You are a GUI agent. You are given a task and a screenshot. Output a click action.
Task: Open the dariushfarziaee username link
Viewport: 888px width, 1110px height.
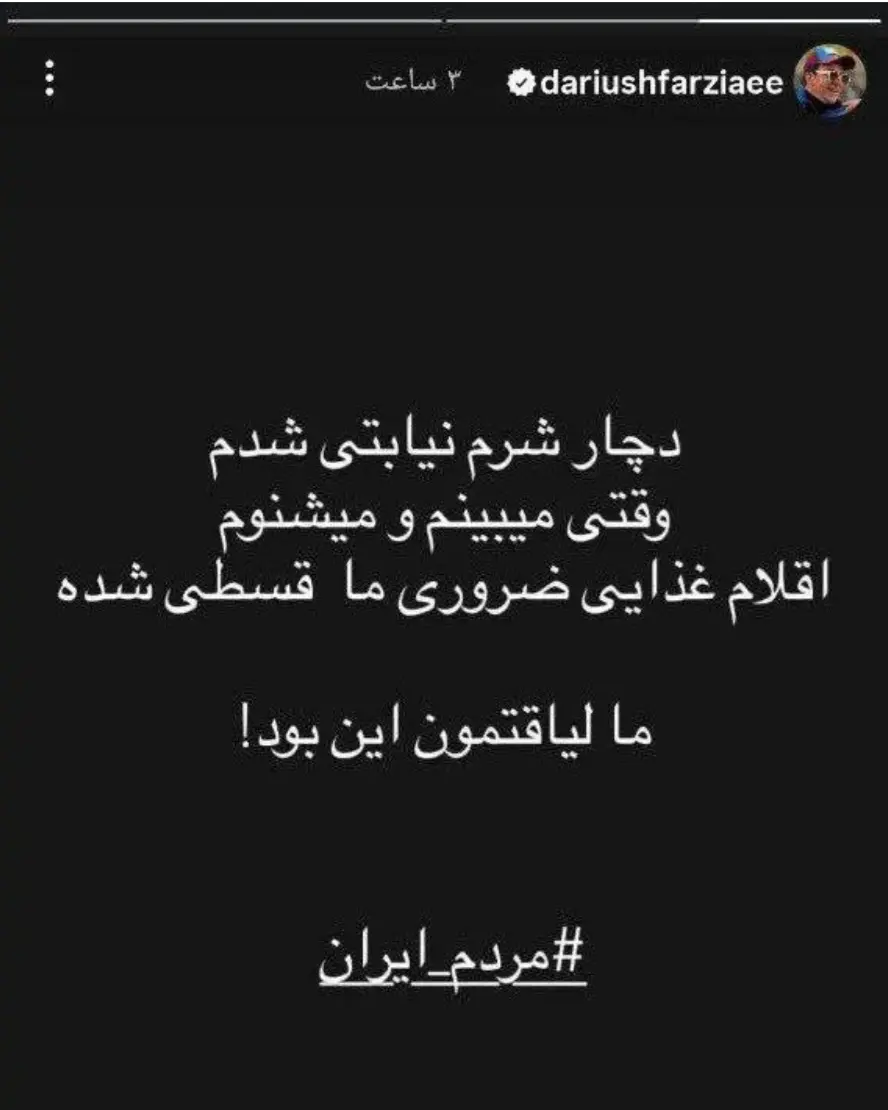pyautogui.click(x=660, y=83)
